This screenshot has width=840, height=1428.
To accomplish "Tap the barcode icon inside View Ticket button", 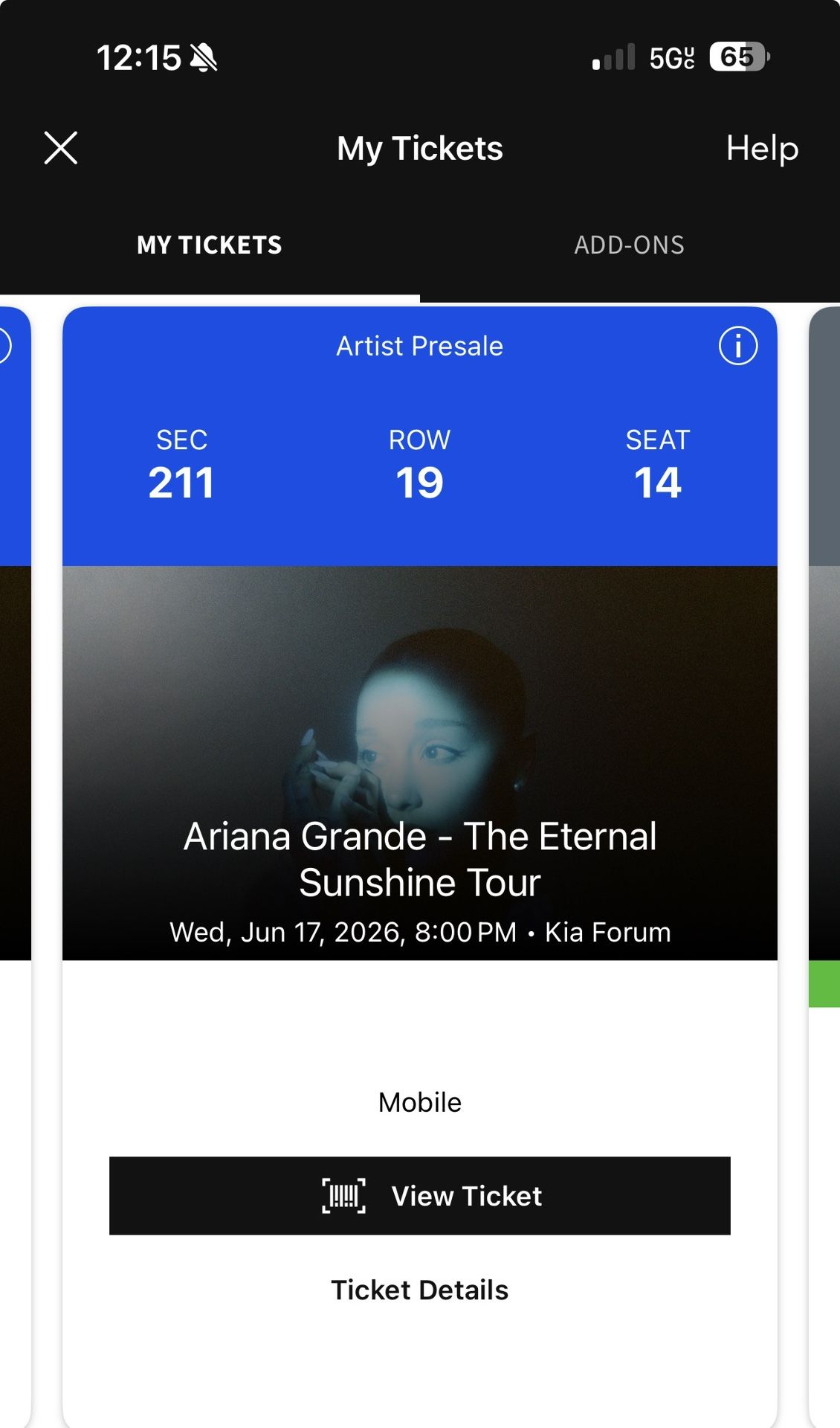I will pos(344,1196).
